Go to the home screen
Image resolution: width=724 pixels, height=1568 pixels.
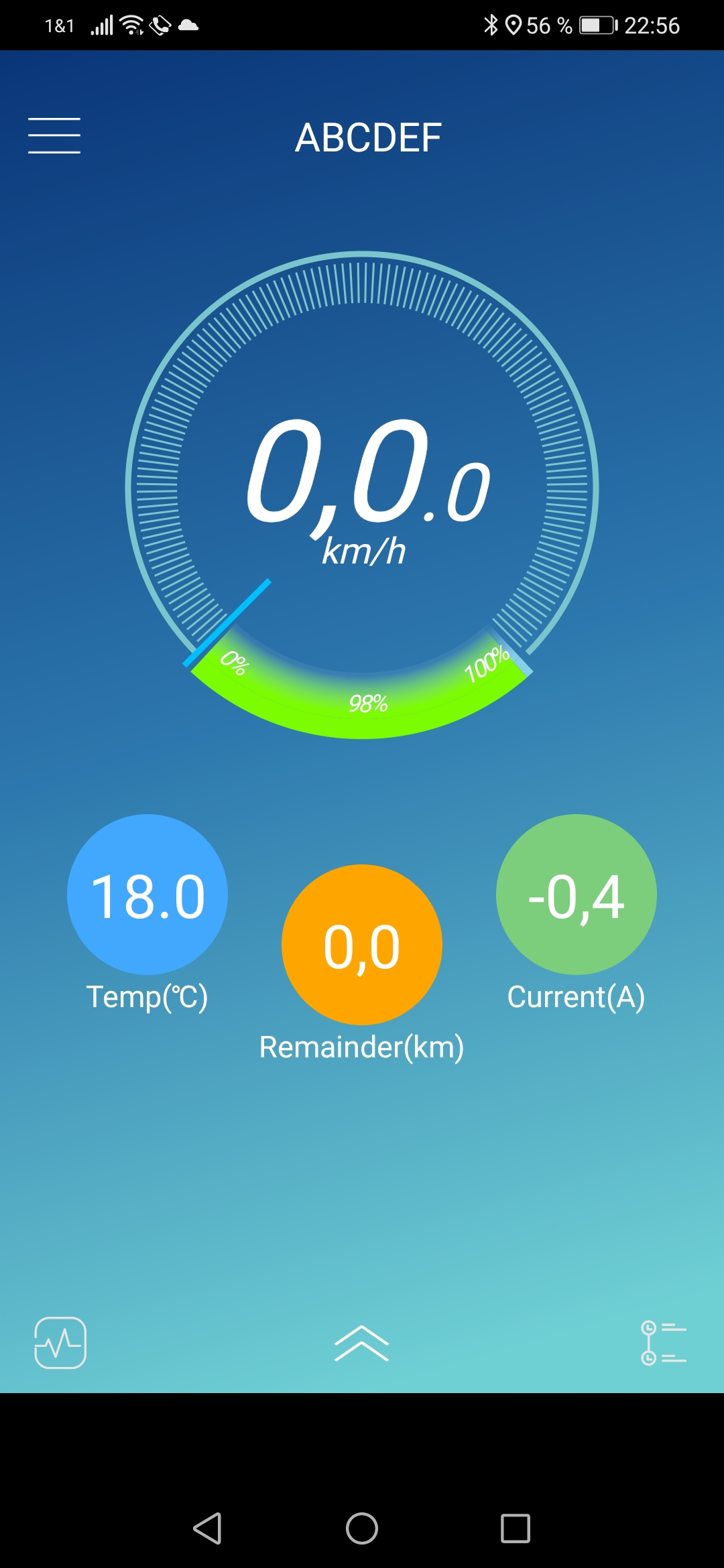point(362,1528)
